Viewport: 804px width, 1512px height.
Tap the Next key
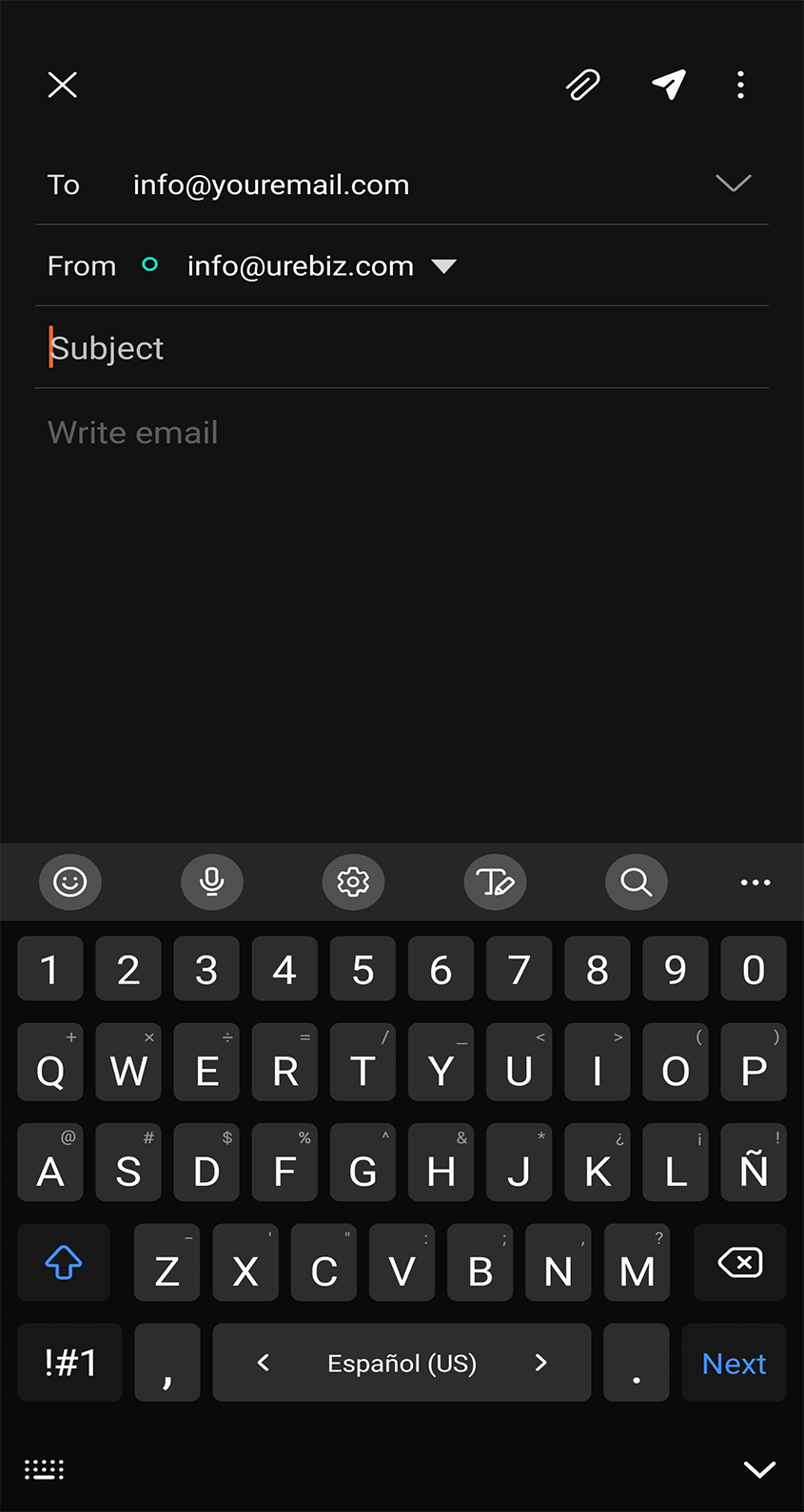point(734,1364)
